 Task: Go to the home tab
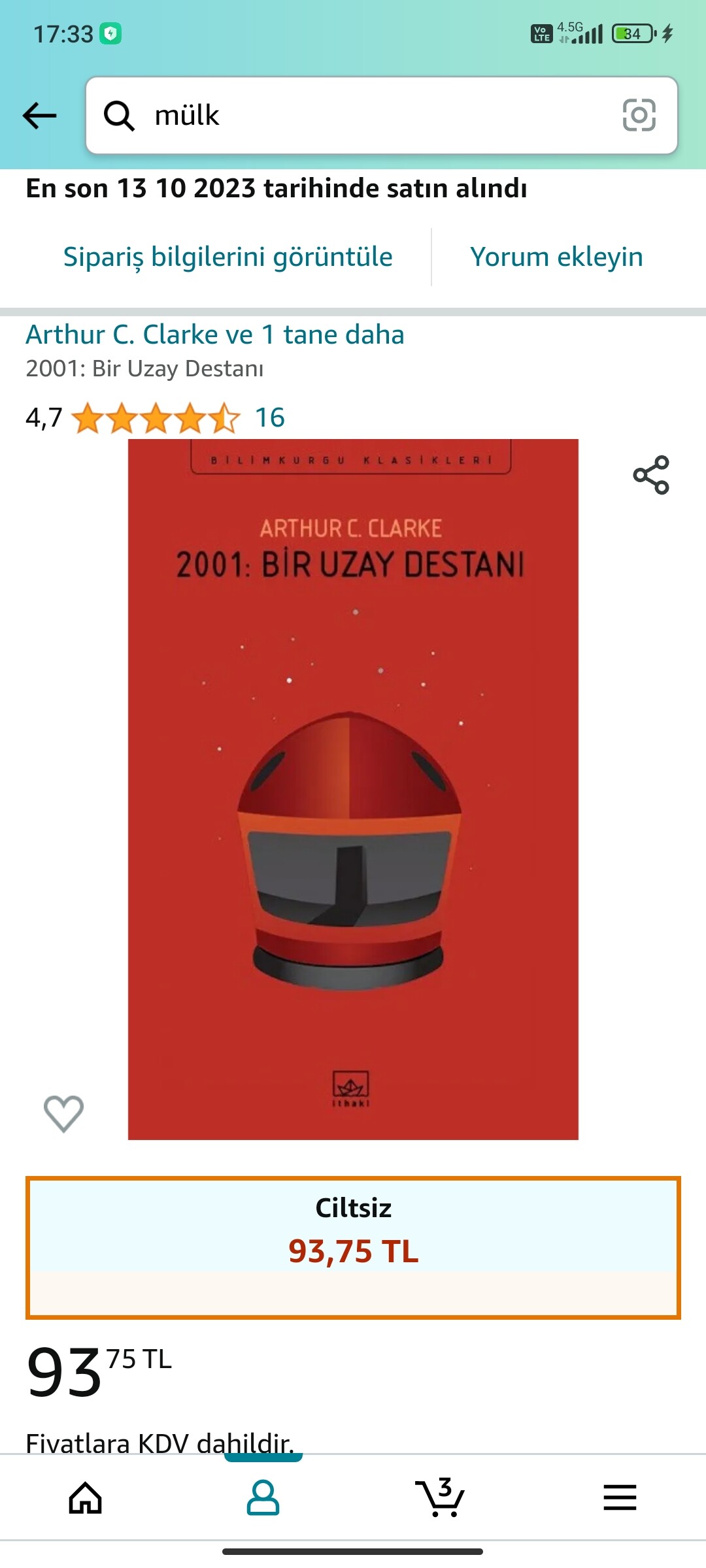86,1497
